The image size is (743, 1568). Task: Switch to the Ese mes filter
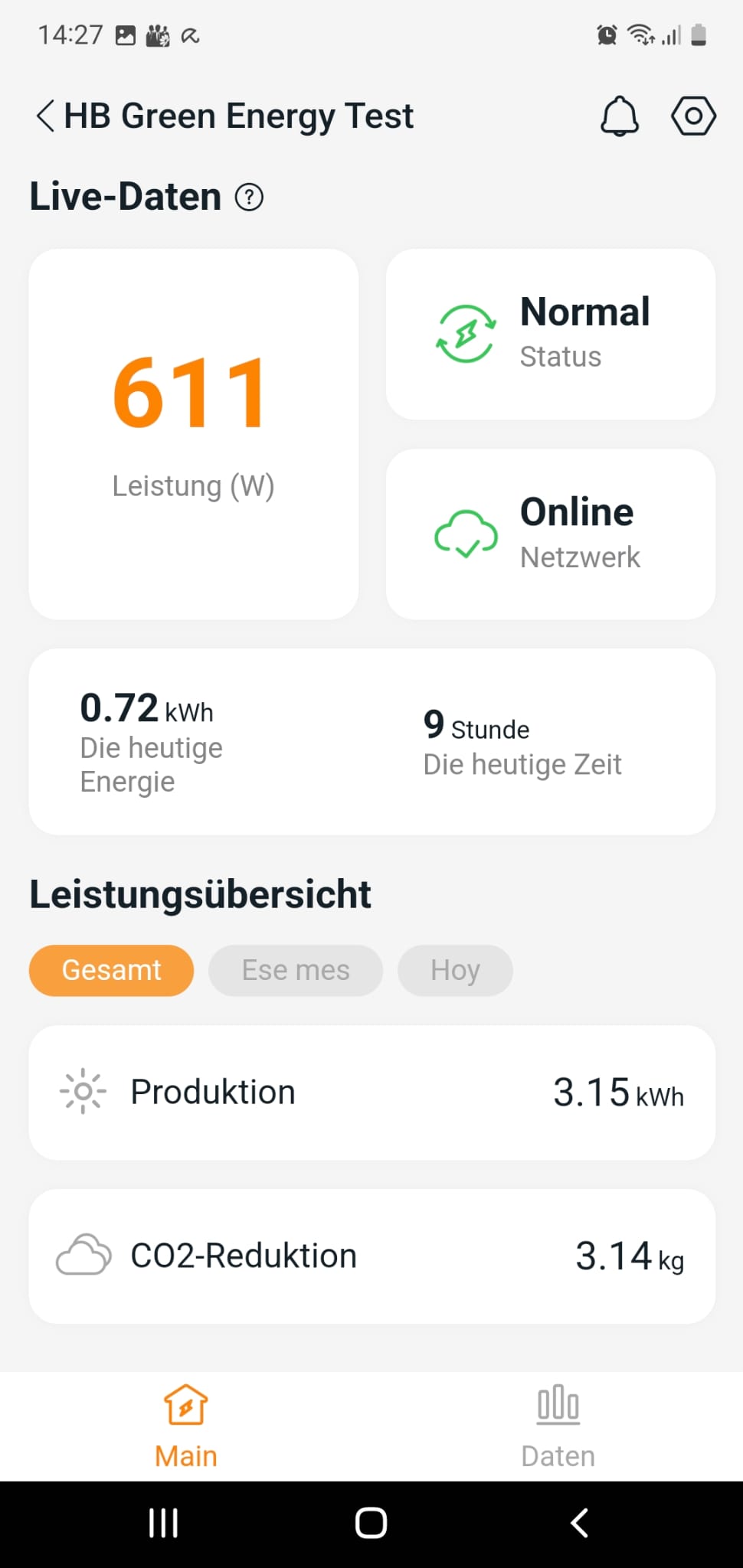296,970
